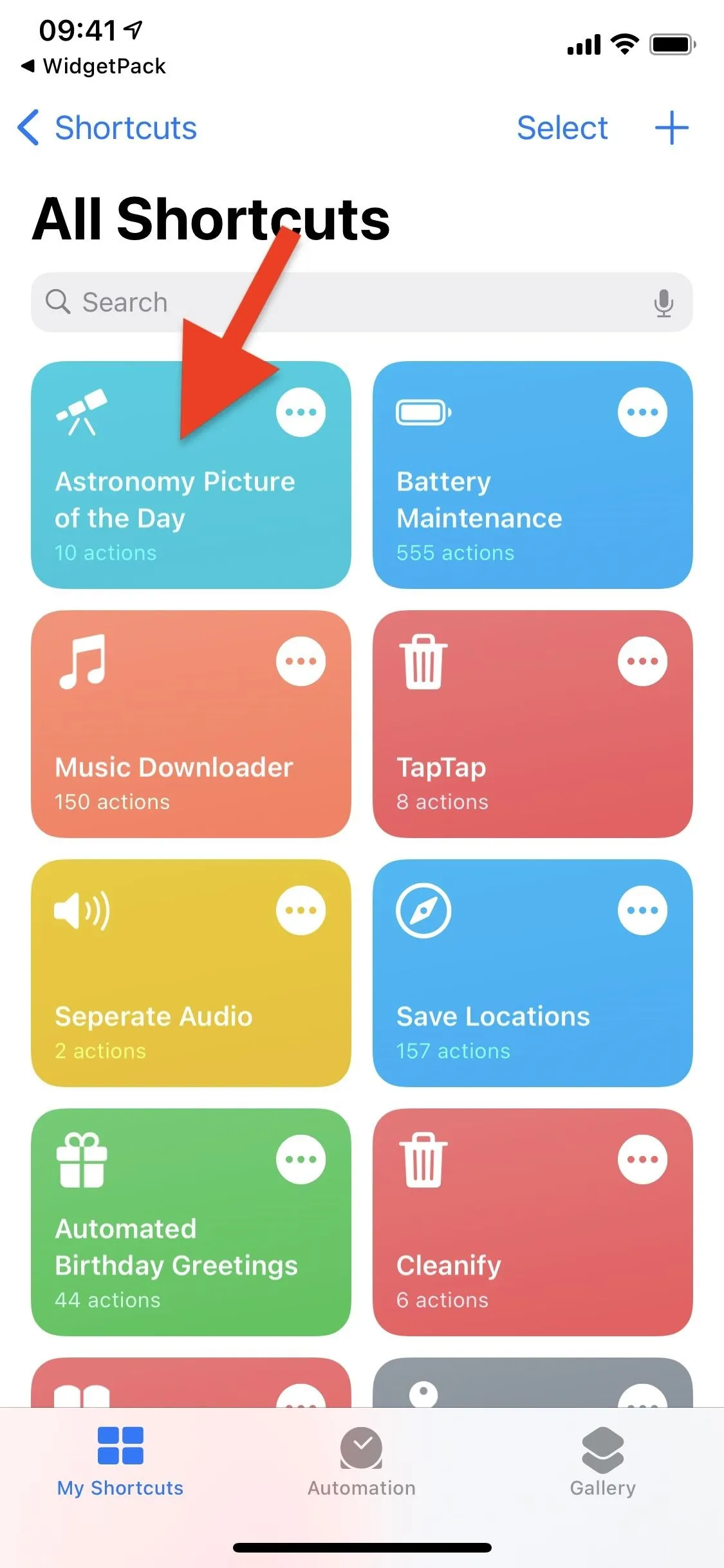The height and width of the screenshot is (1568, 724).
Task: Focus the Search field
Action: [362, 302]
